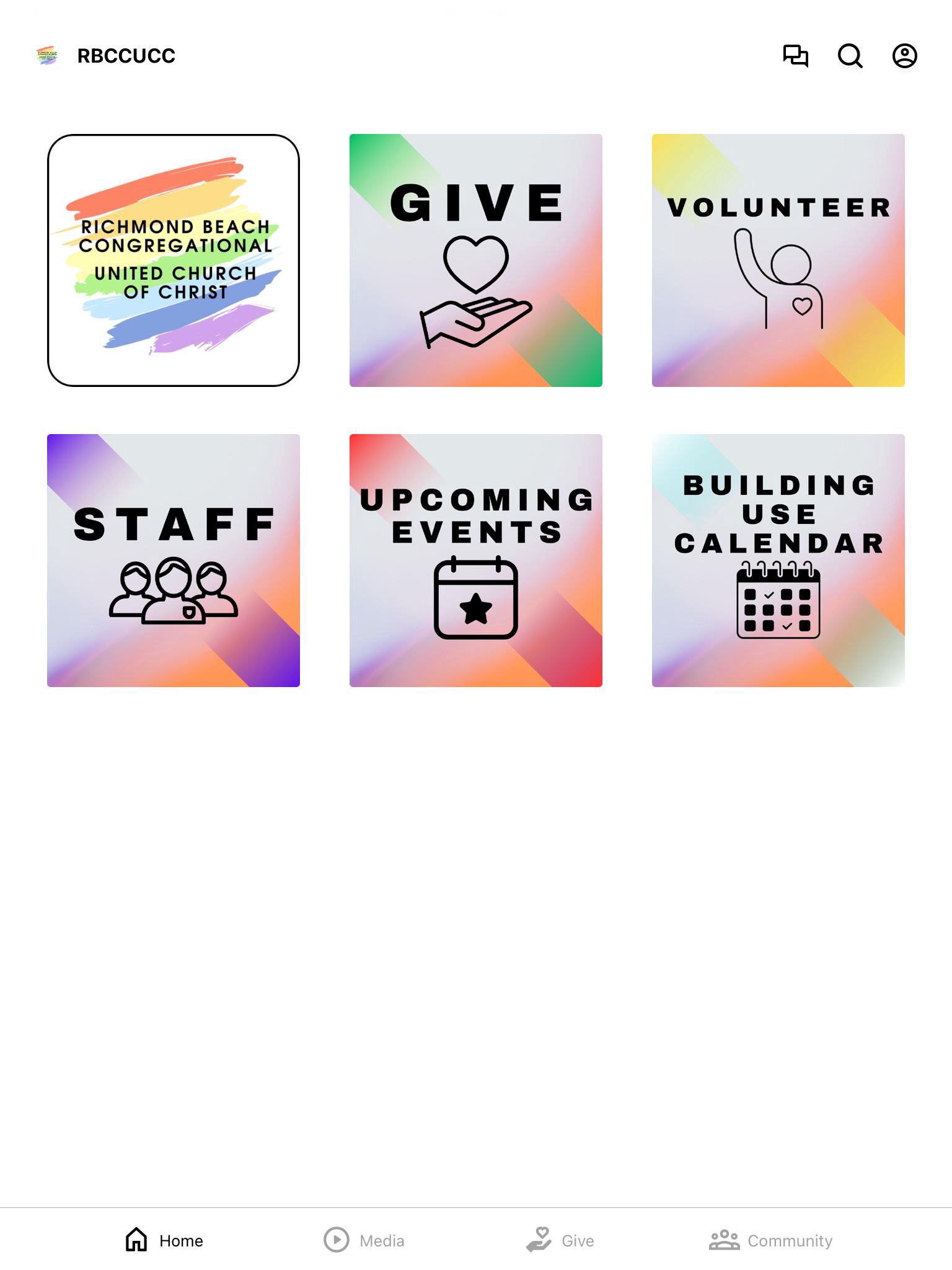Go to the Home tab
The image size is (952, 1270).
(164, 1240)
